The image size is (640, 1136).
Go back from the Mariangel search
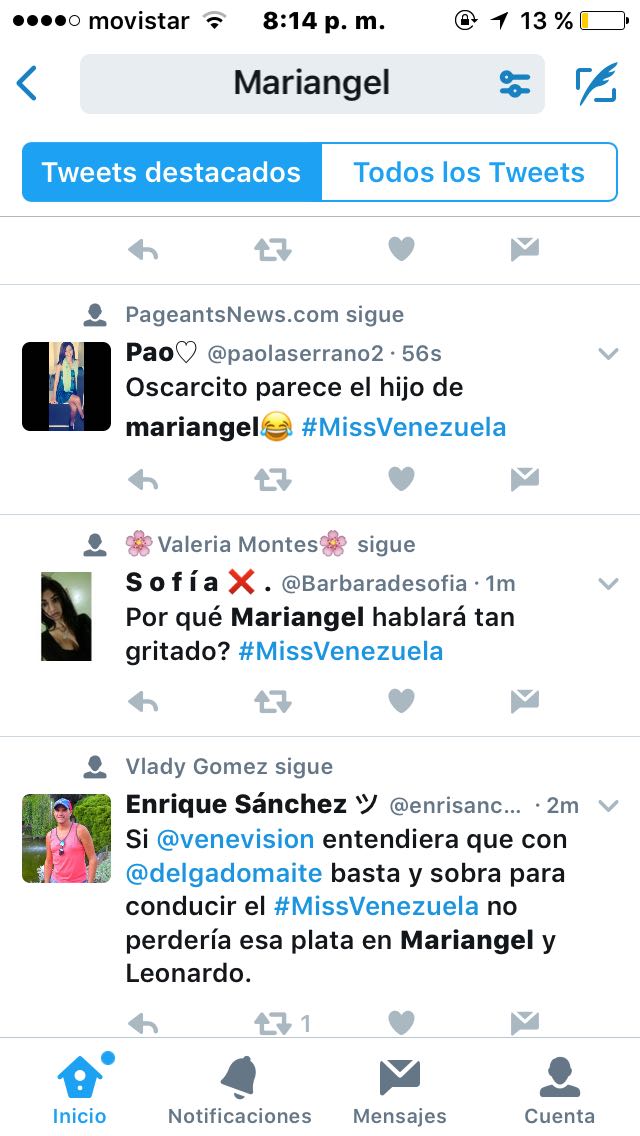point(28,84)
